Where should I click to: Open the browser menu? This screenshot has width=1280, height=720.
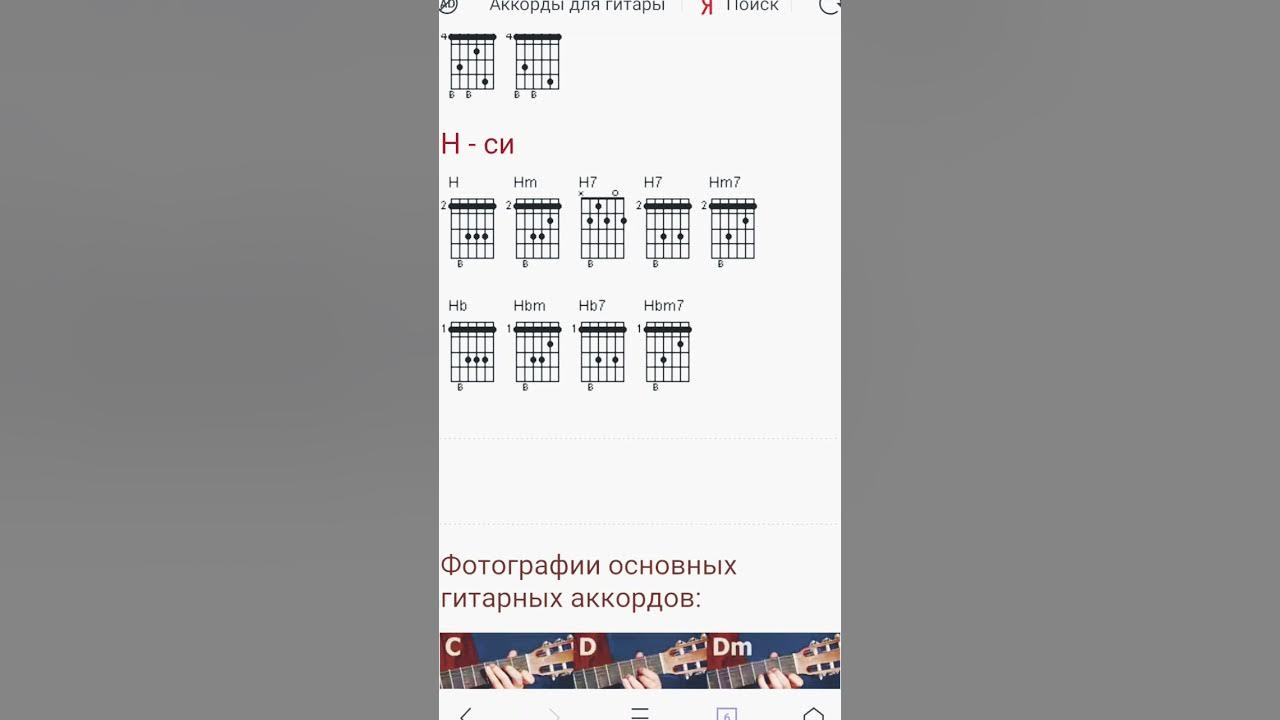click(x=640, y=713)
